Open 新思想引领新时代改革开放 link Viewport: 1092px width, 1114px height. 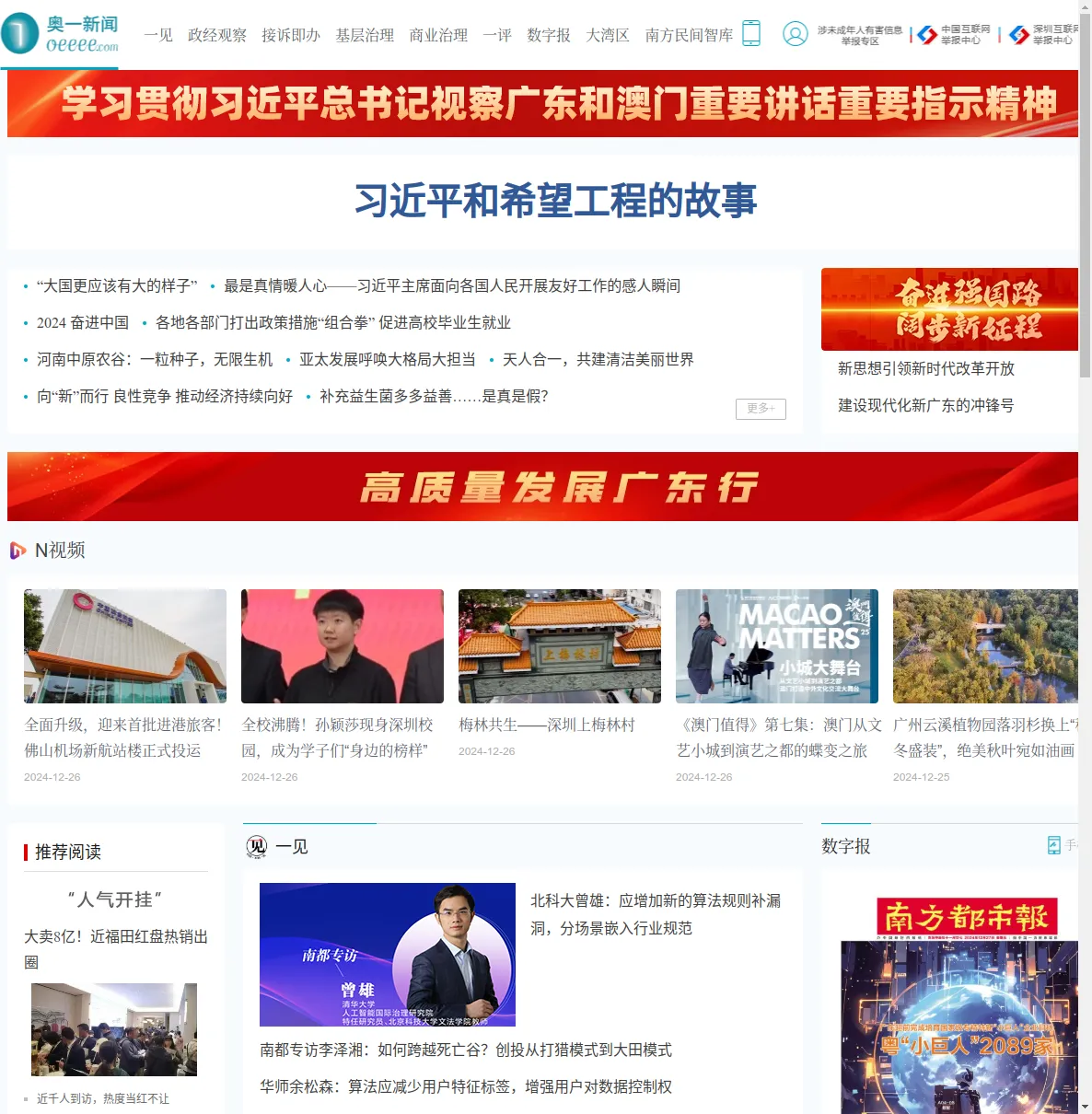(925, 369)
